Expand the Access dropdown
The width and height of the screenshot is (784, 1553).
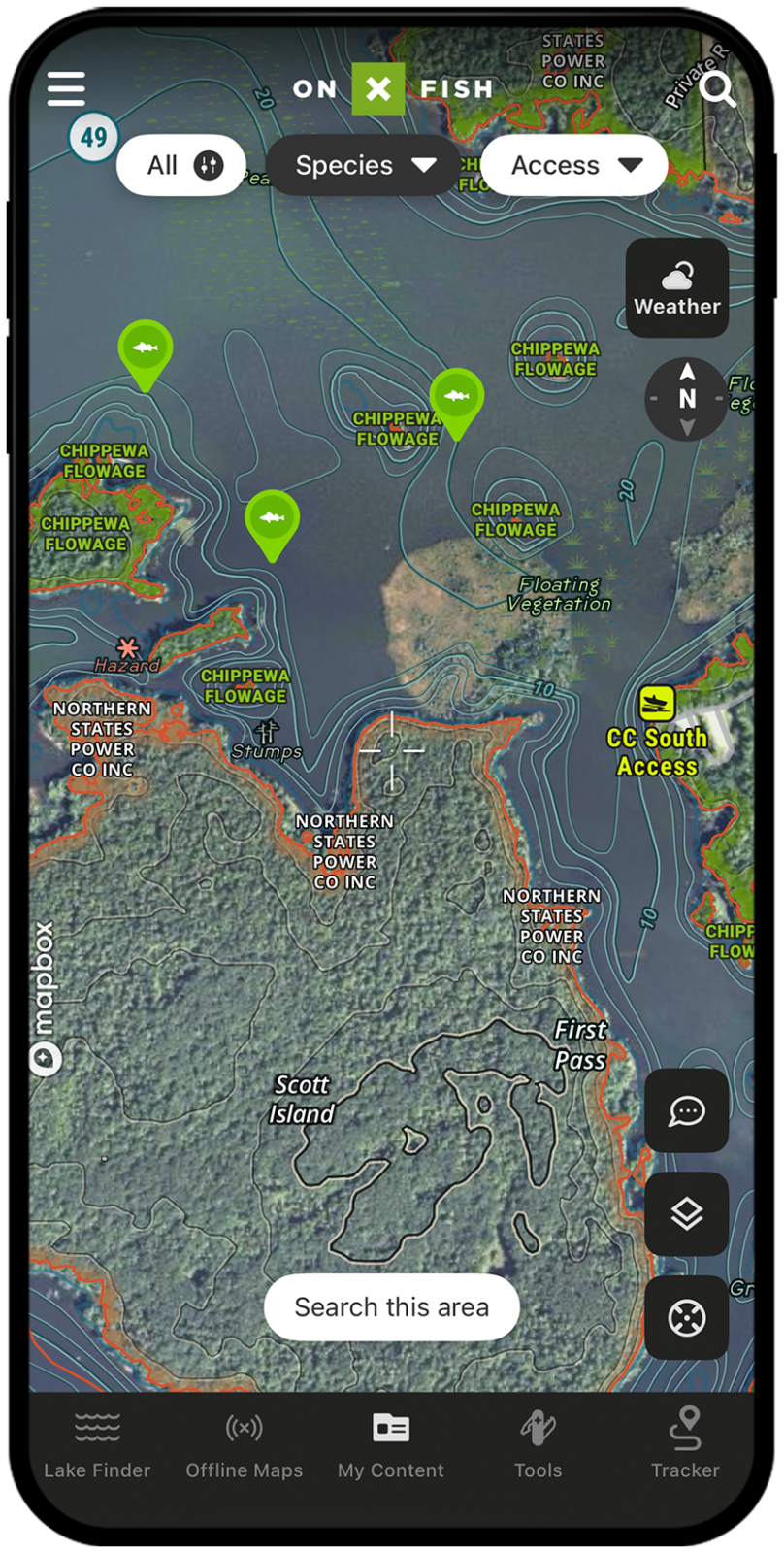tap(574, 166)
